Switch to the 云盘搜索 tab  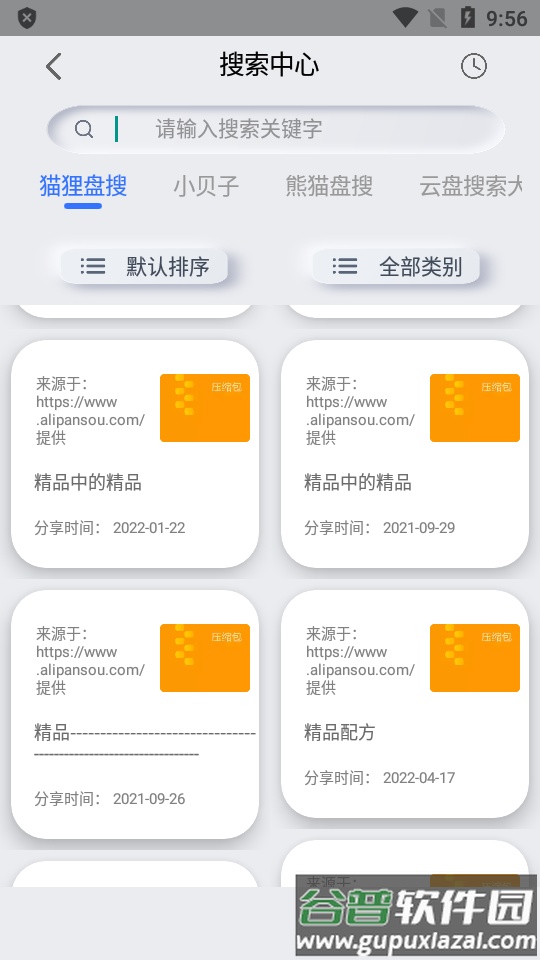point(471,186)
